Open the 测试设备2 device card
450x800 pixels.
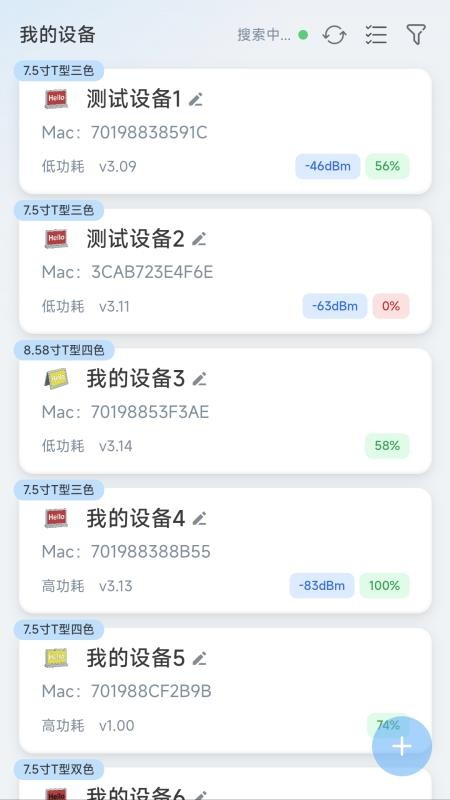225,271
